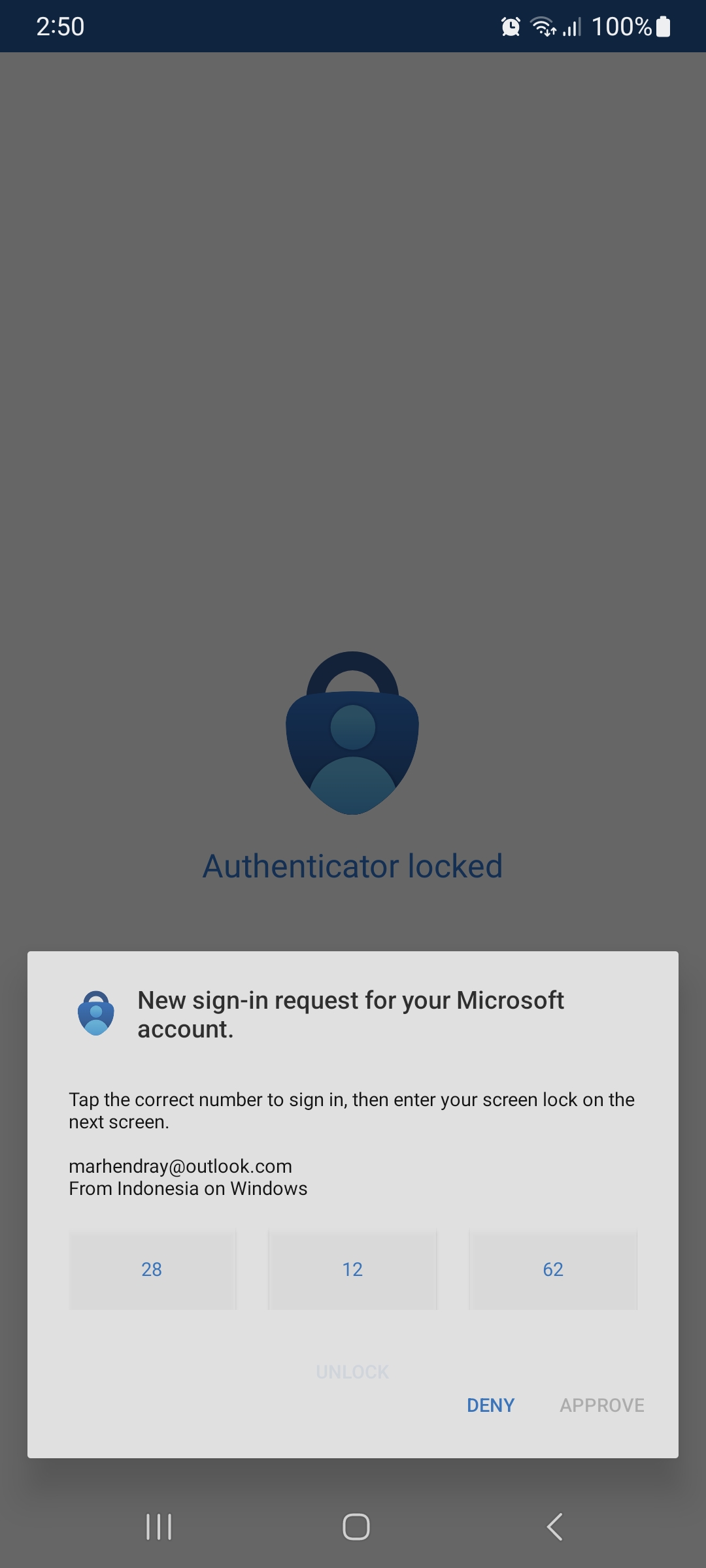Choose number 12 for the sign-in
This screenshot has width=706, height=1568.
352,1269
